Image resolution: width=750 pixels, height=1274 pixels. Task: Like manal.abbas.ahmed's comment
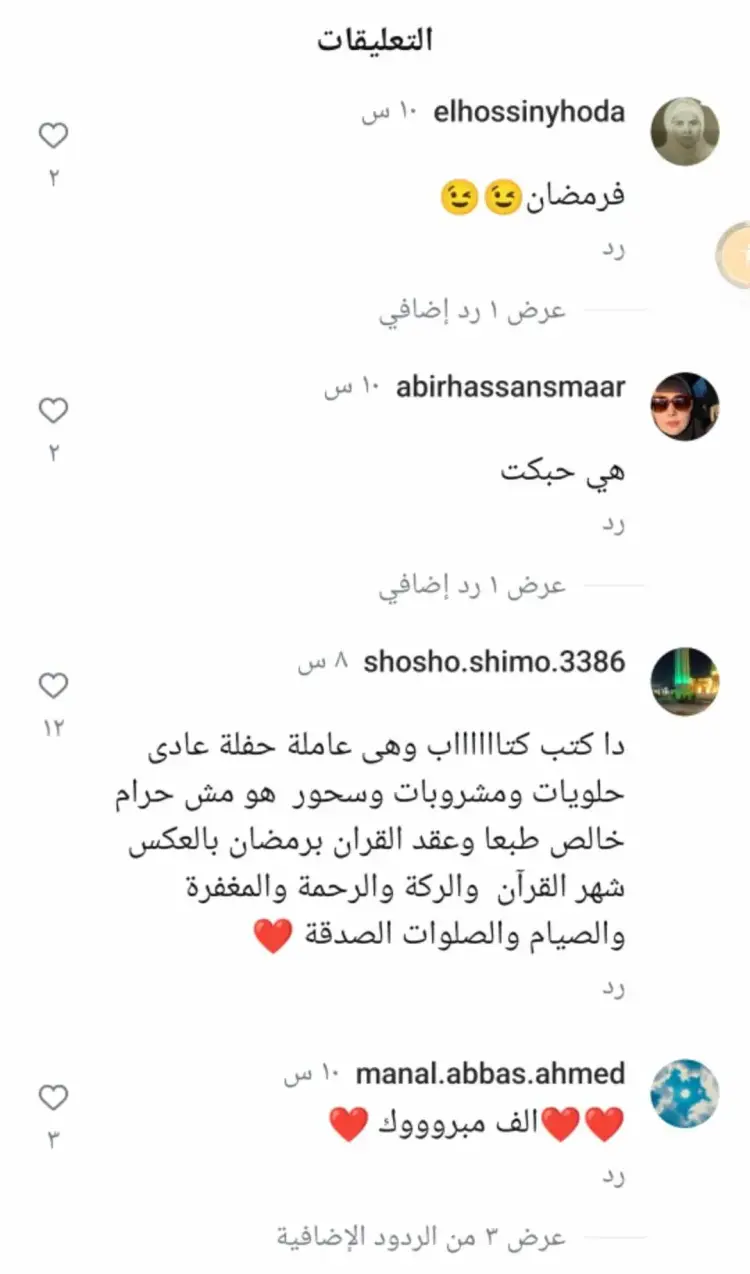click(x=53, y=1098)
